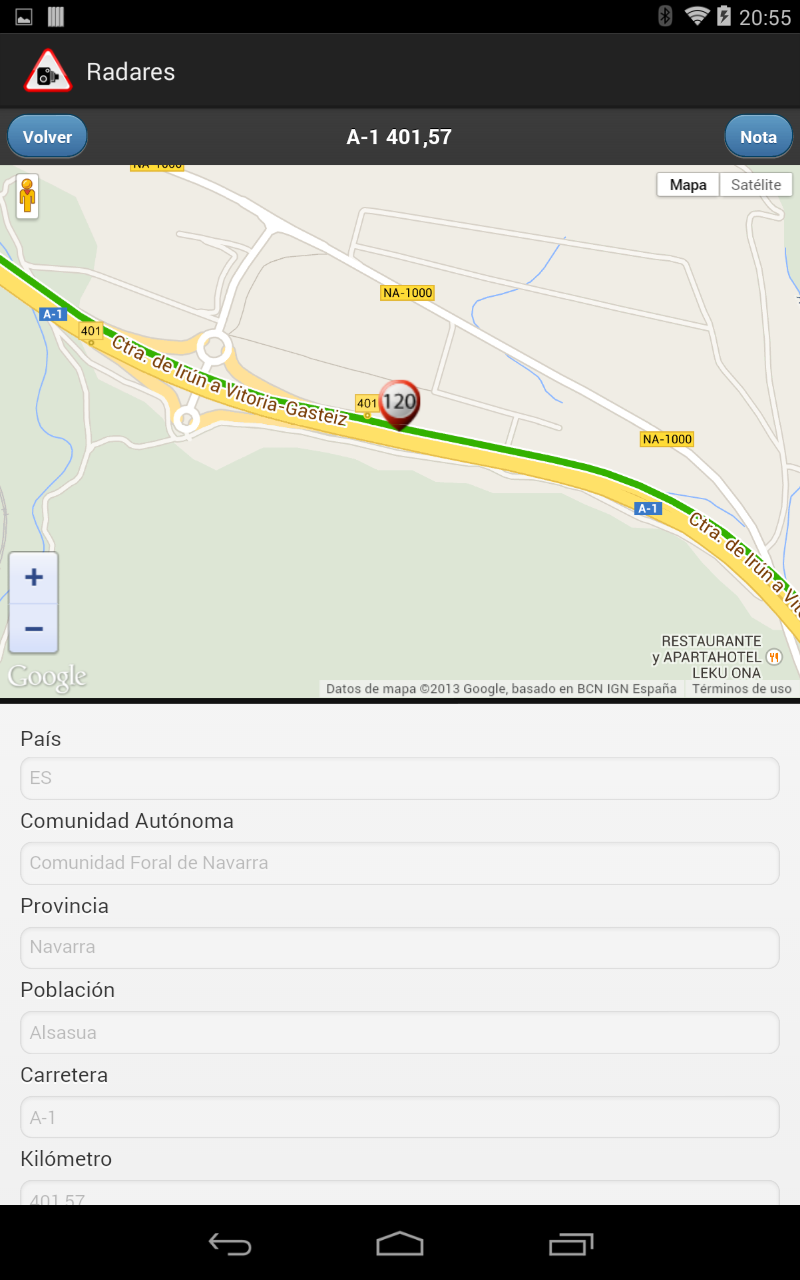Open the Nota button

(758, 137)
